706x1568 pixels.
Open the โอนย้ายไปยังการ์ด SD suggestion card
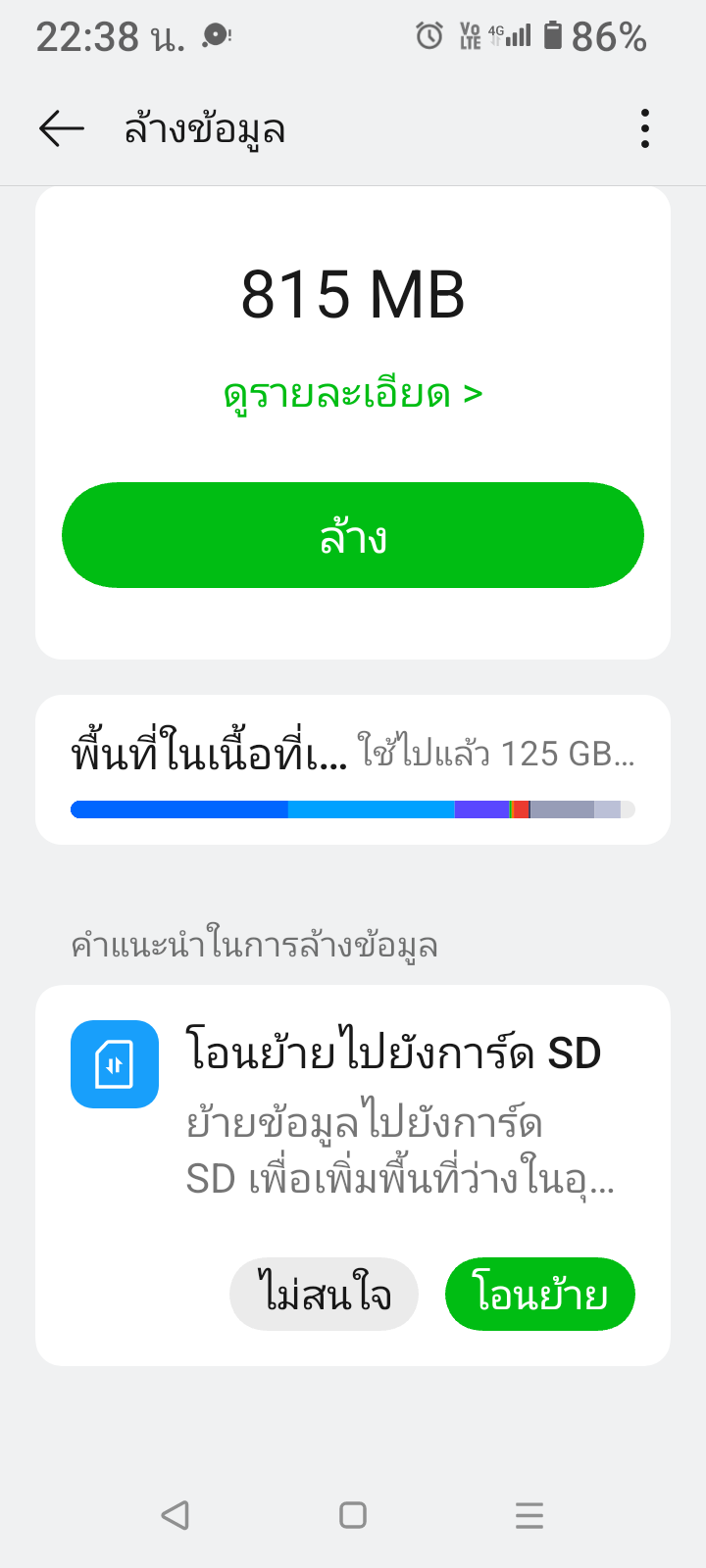pyautogui.click(x=353, y=1175)
